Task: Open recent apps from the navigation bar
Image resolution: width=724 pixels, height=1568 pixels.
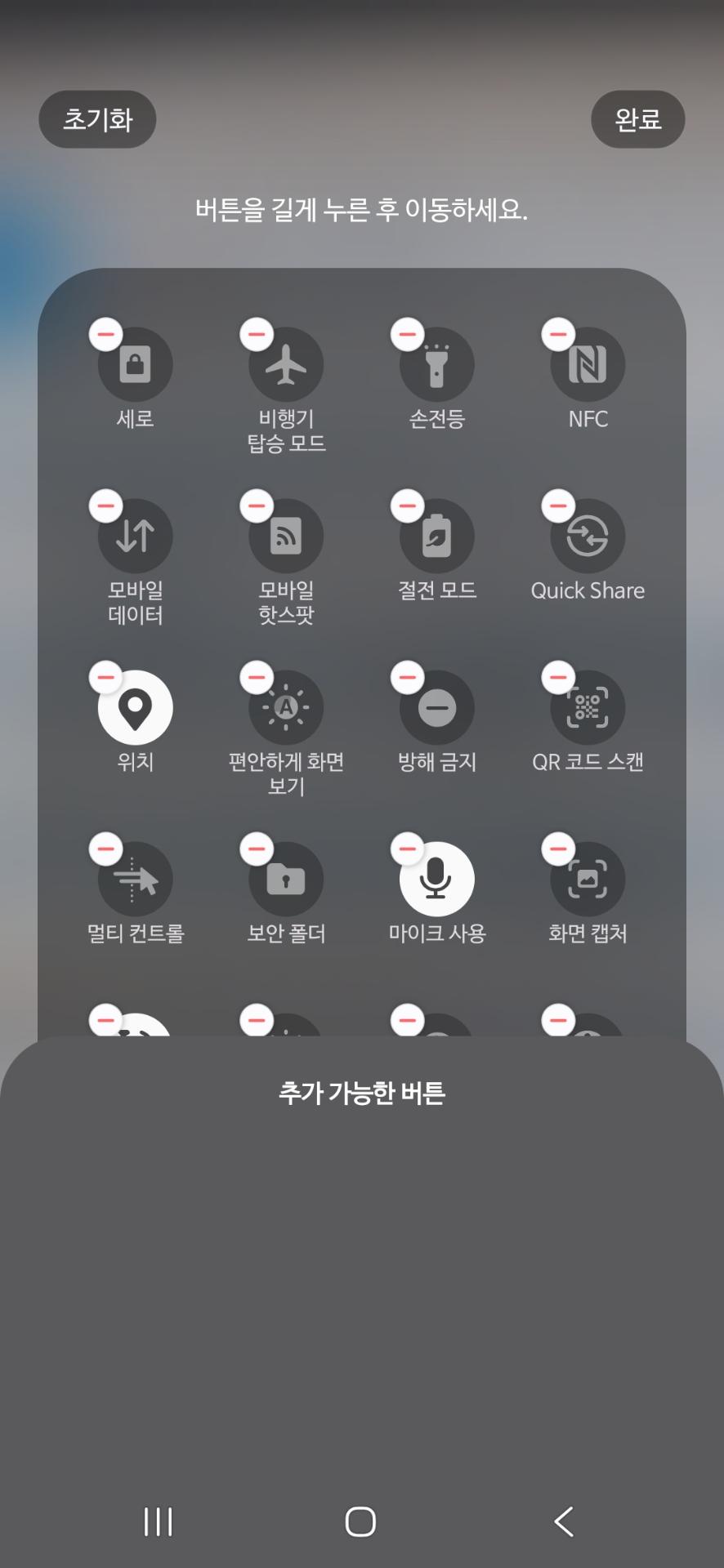Action: tap(158, 1521)
